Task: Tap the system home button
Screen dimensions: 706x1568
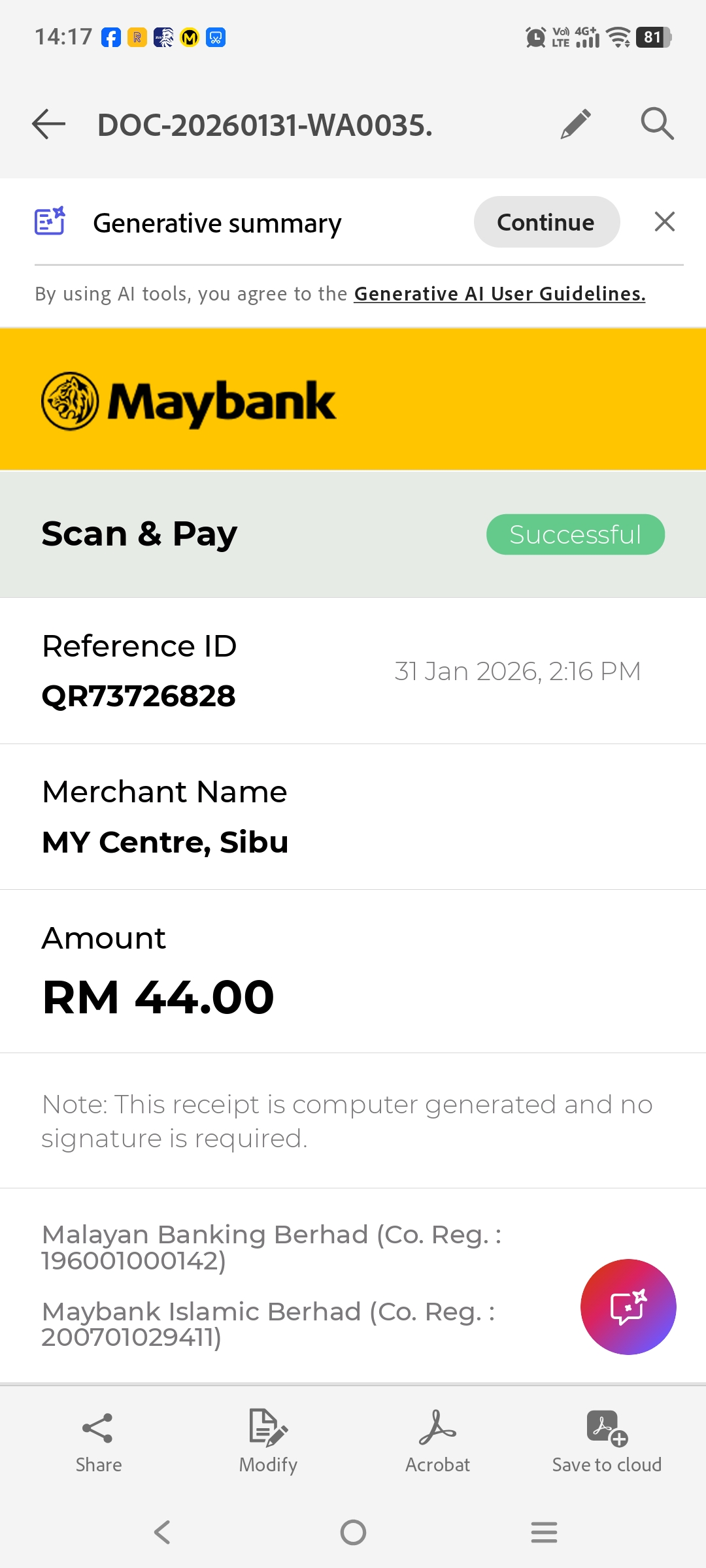Action: point(353,1532)
